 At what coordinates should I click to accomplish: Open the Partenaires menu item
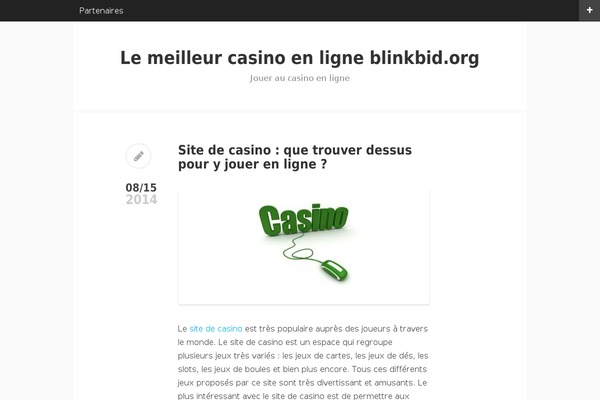pyautogui.click(x=101, y=10)
